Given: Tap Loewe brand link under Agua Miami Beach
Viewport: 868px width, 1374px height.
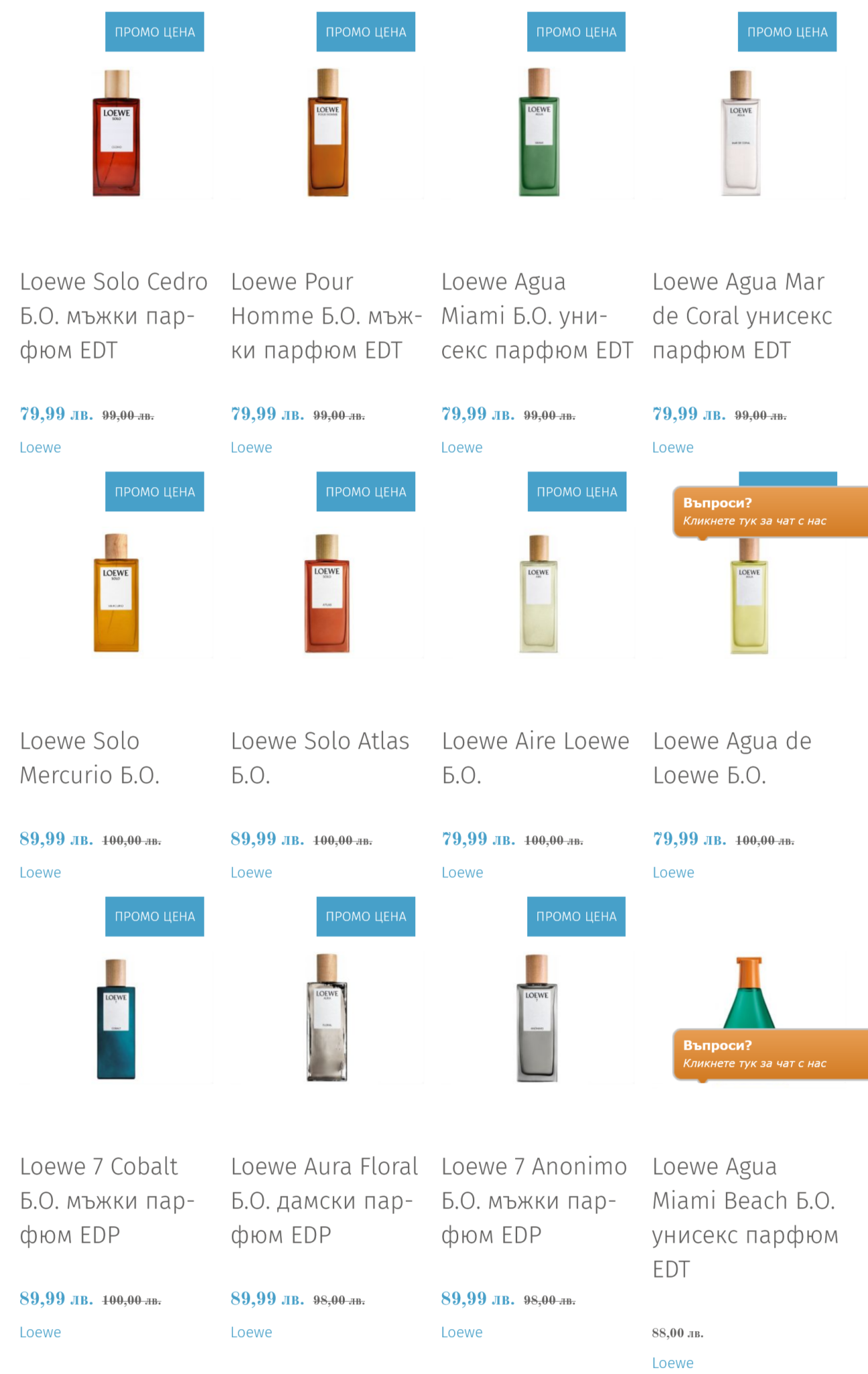Looking at the screenshot, I should [x=673, y=1363].
